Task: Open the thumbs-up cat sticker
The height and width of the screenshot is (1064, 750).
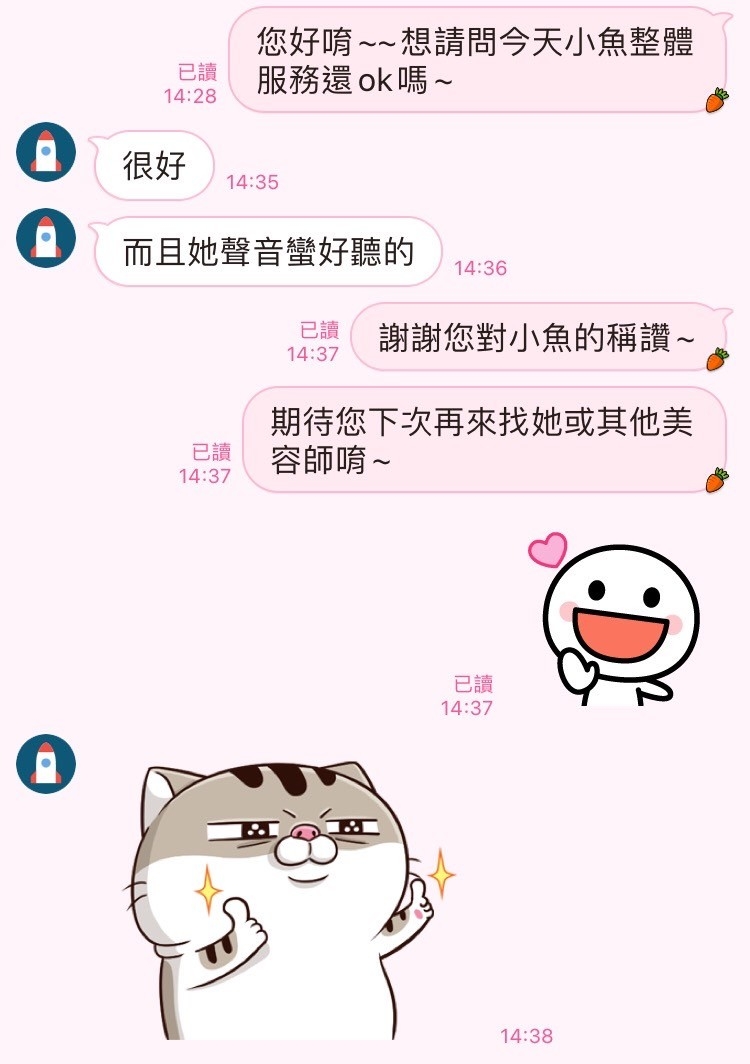Action: [x=290, y=895]
